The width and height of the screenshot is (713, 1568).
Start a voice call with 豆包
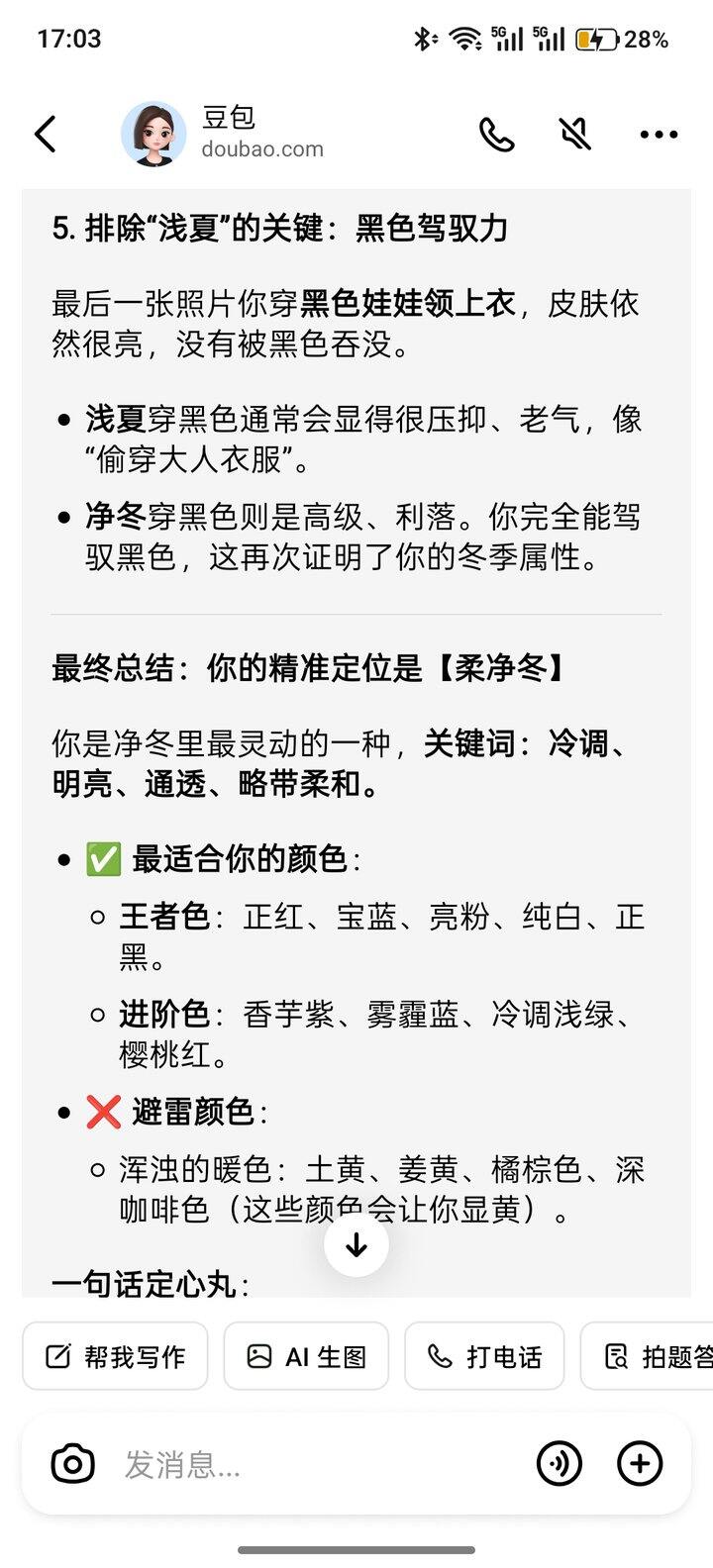pyautogui.click(x=496, y=134)
